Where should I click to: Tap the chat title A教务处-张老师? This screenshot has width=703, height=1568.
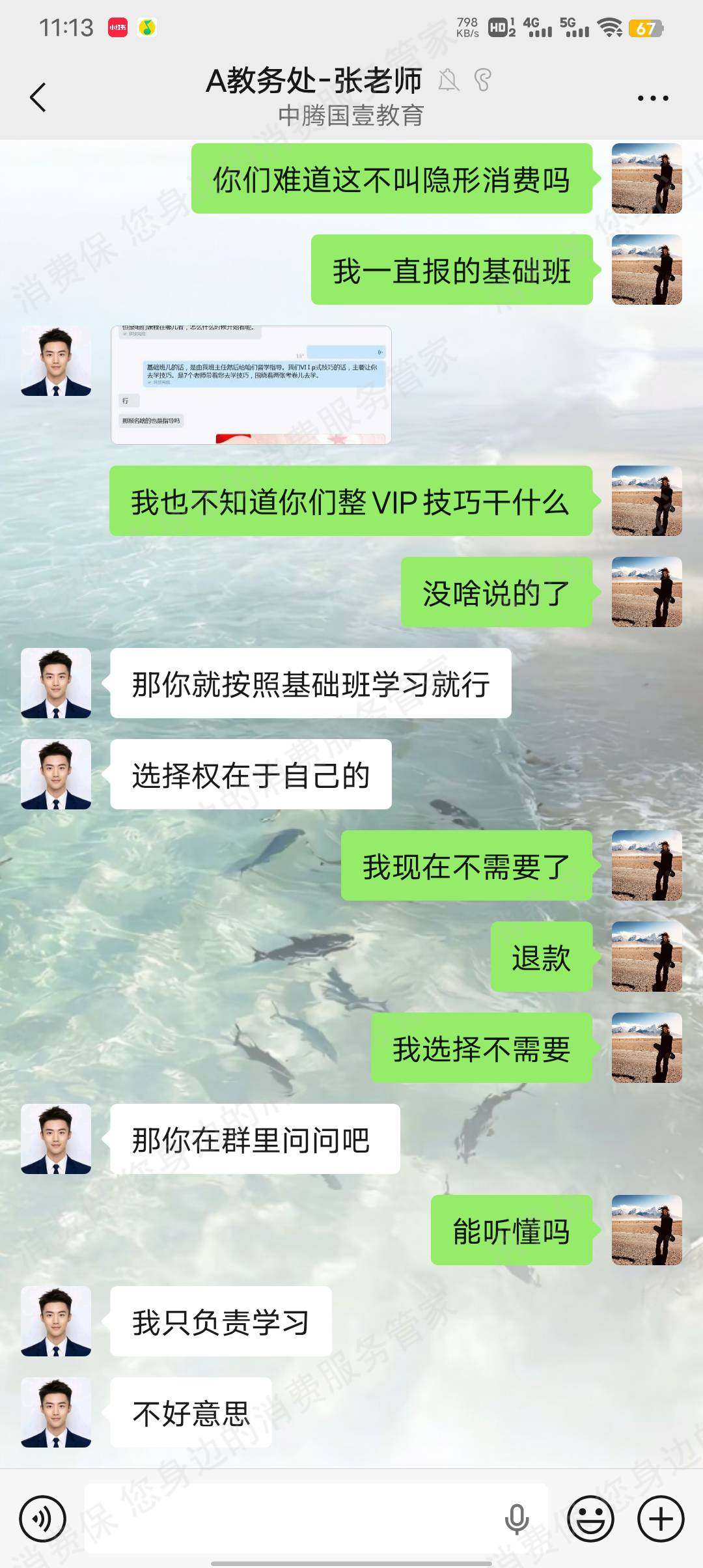point(314,81)
